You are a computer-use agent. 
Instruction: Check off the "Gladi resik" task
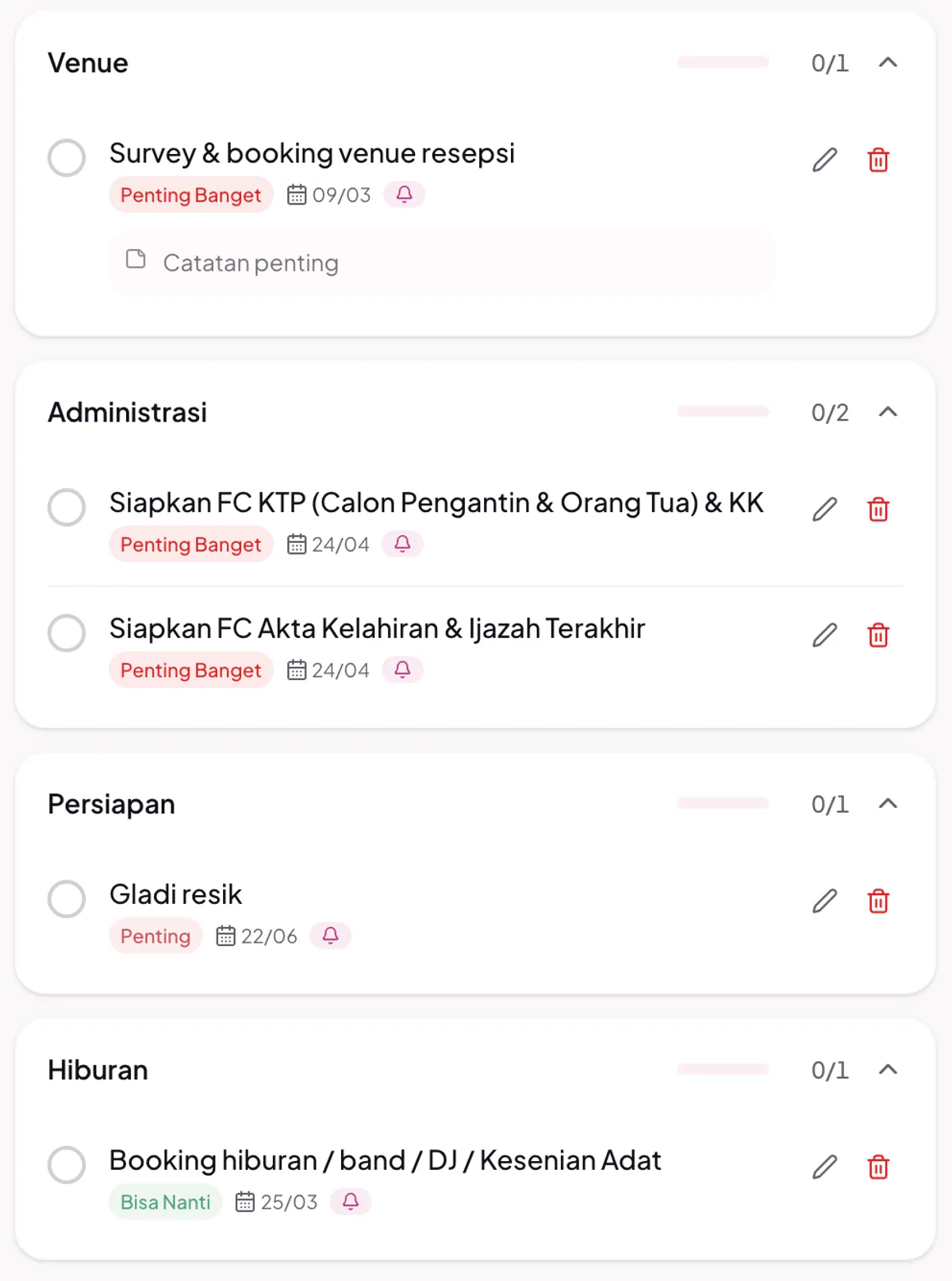point(67,899)
